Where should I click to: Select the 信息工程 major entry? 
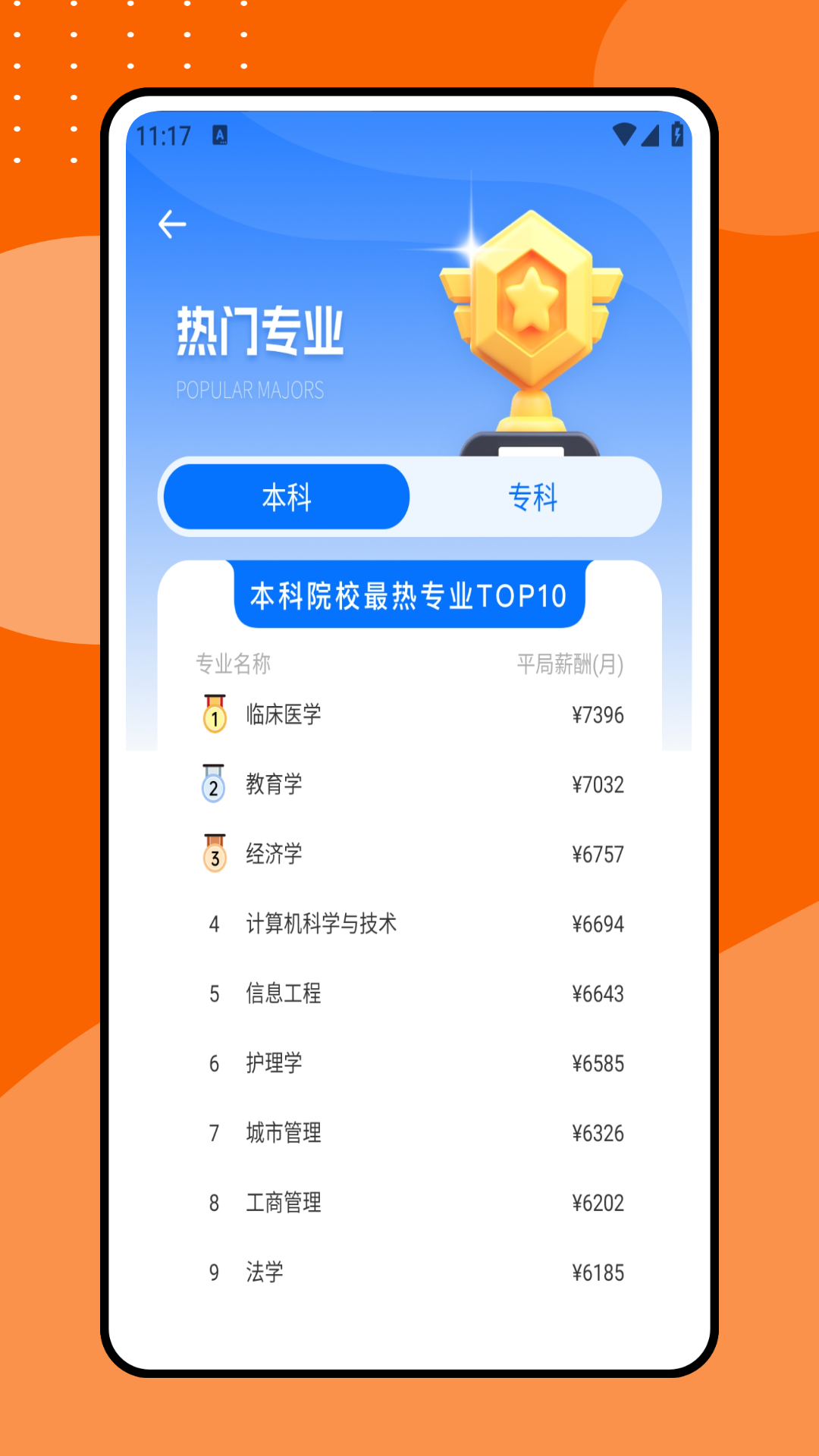tap(283, 993)
